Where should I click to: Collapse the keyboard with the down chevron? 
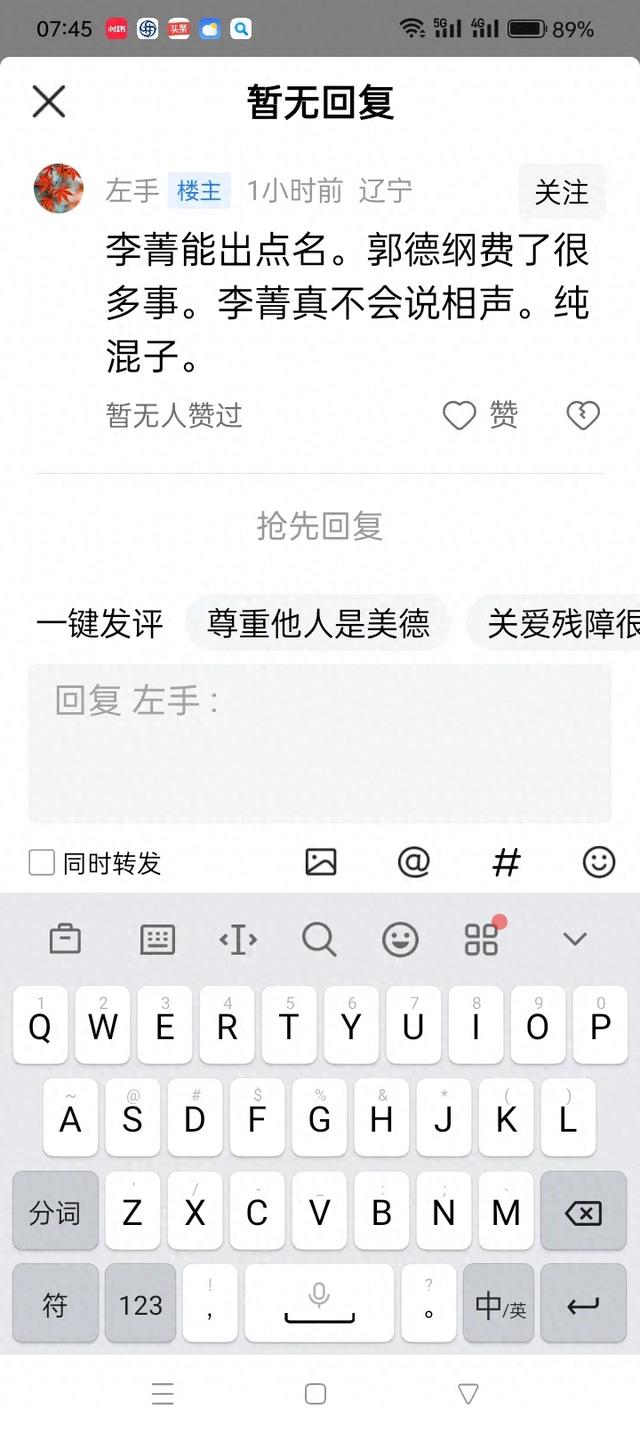tap(574, 939)
